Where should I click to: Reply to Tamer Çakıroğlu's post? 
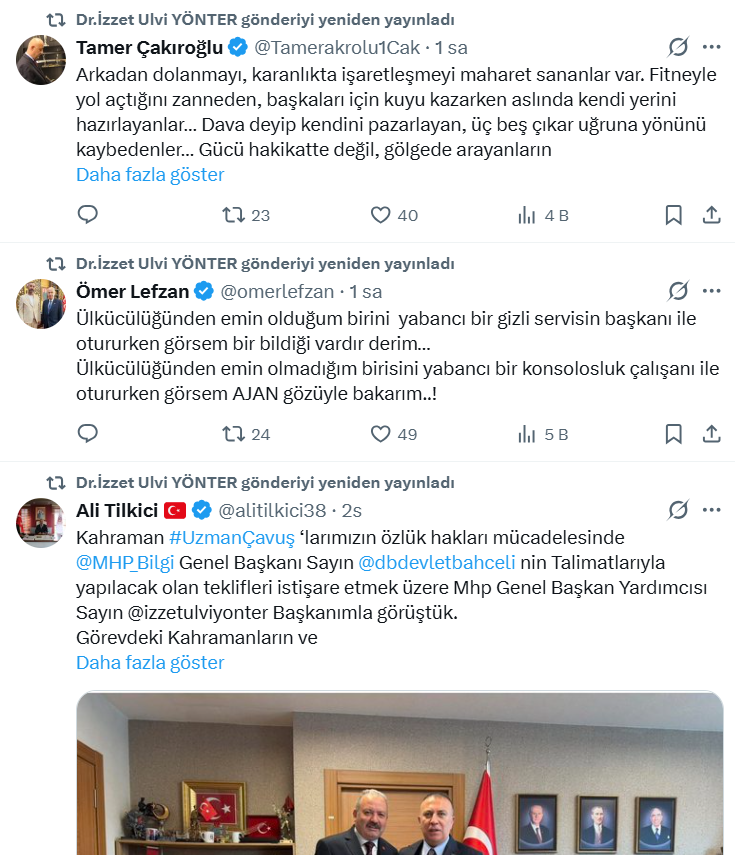(x=88, y=215)
